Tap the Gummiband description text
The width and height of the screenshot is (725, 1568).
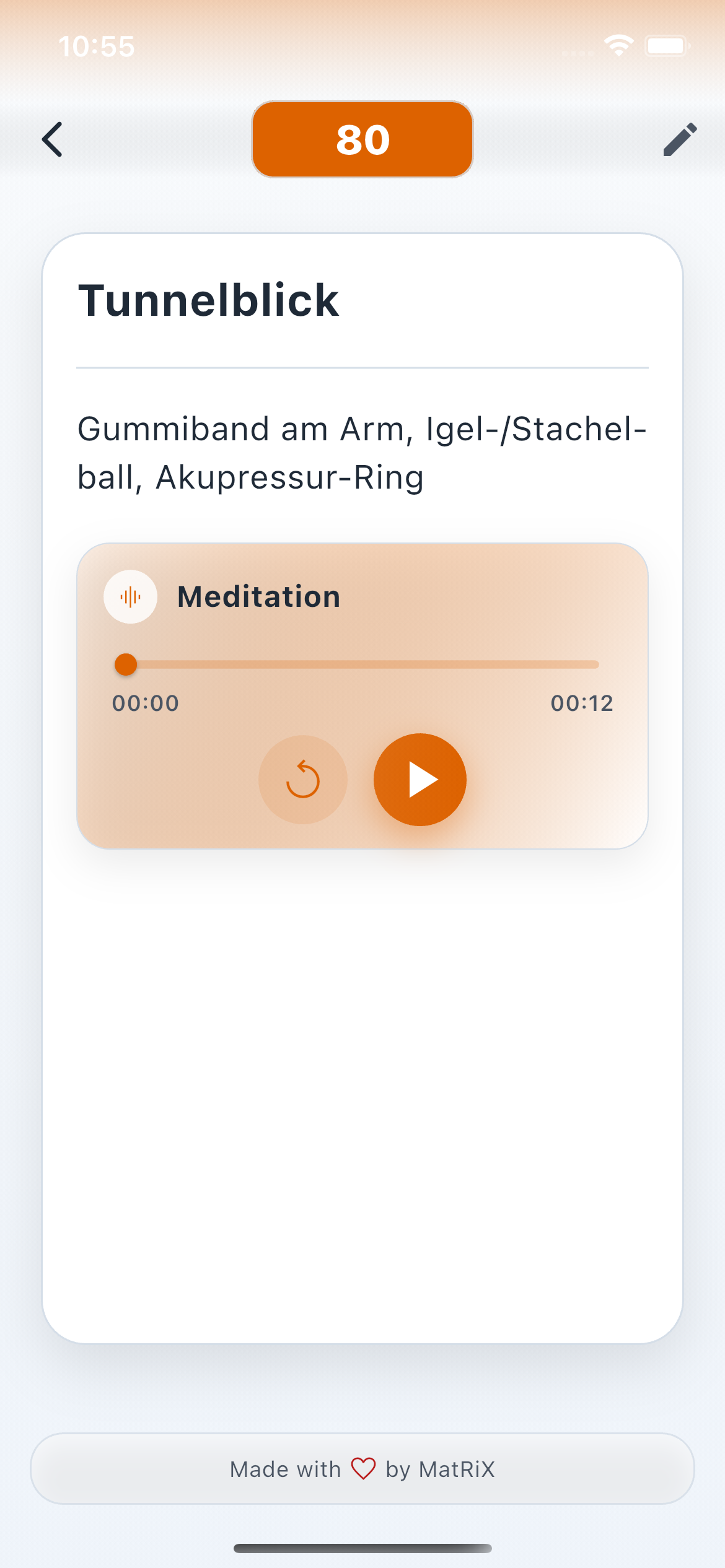coord(361,451)
